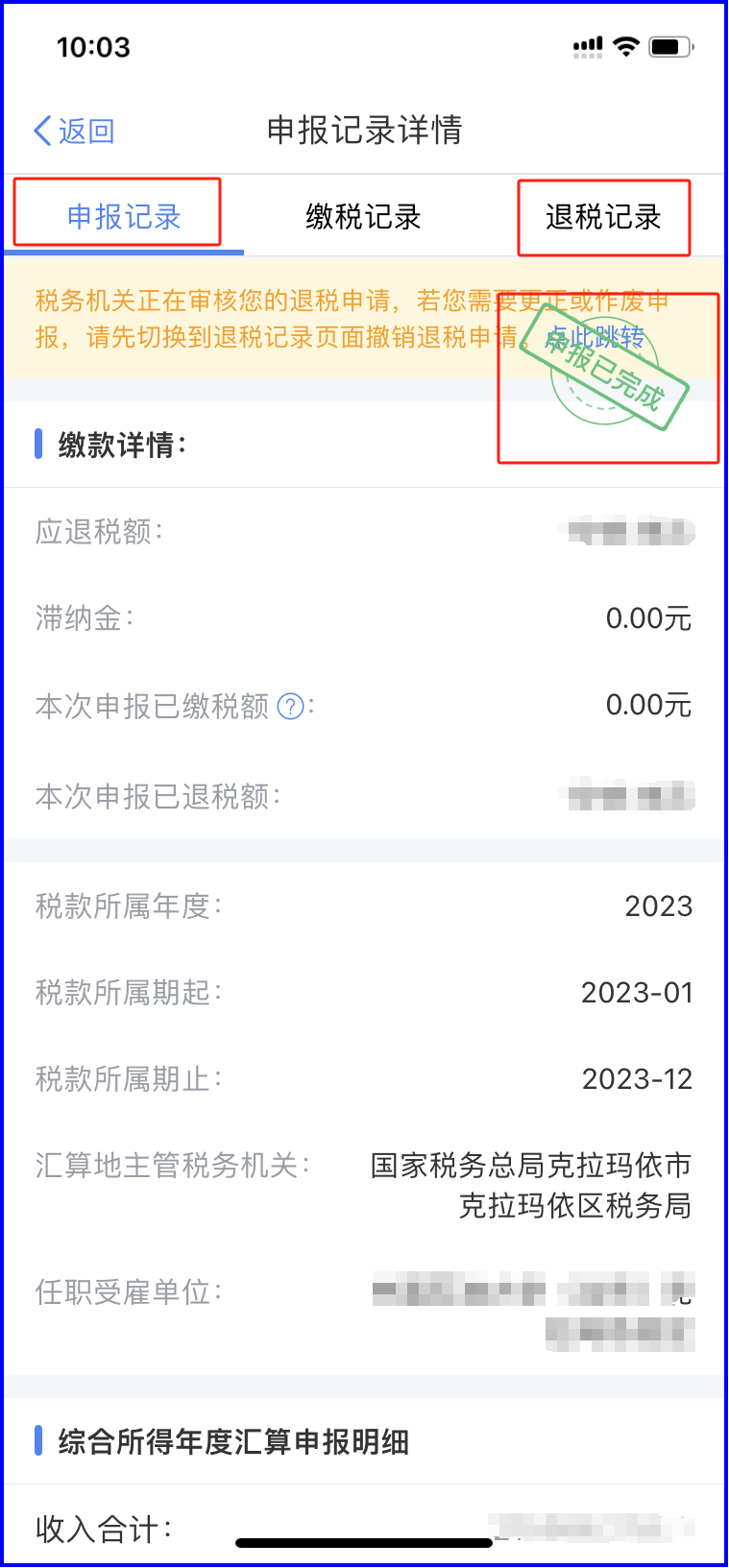Switch to the 申报记录 tab
Screen dimensions: 729x1568
(x=124, y=217)
